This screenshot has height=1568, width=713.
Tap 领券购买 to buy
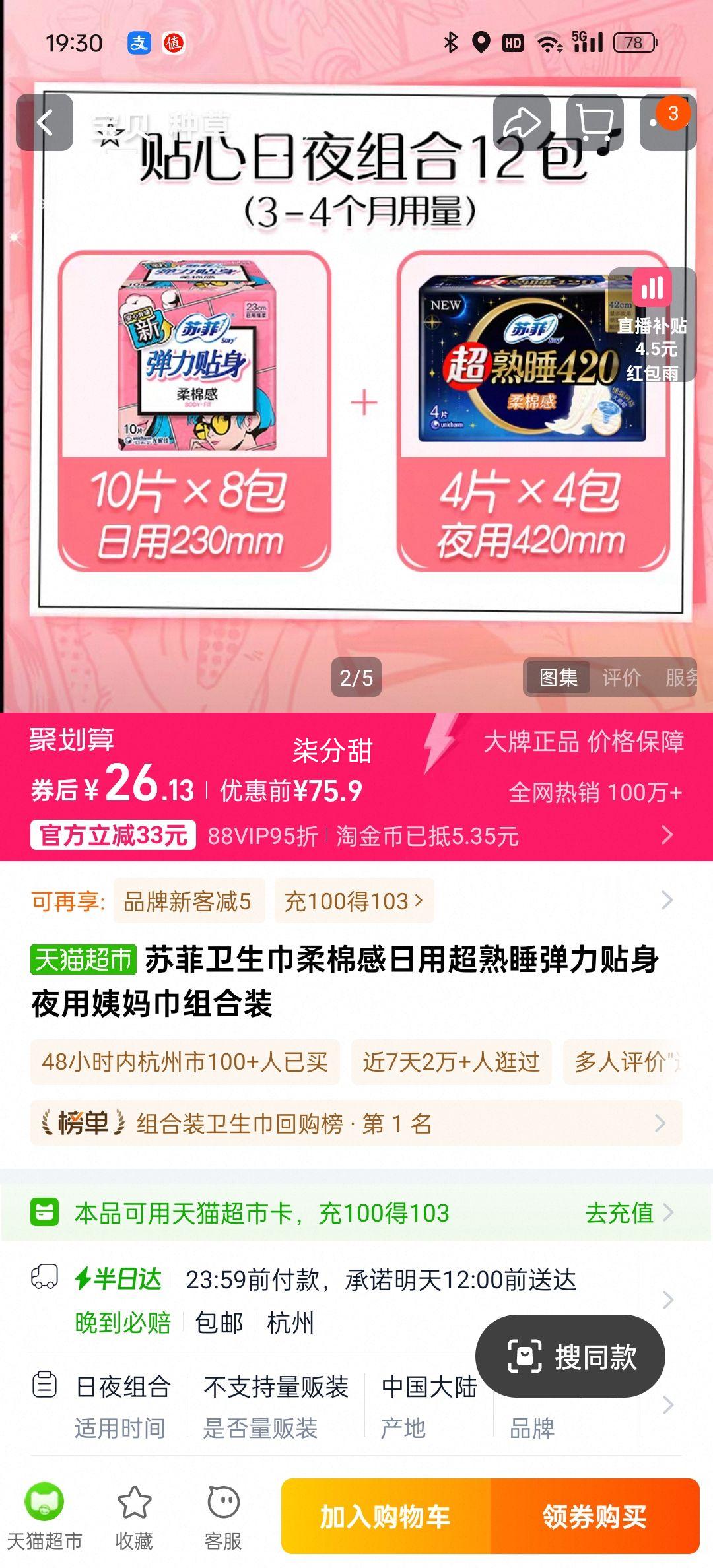(x=594, y=1517)
